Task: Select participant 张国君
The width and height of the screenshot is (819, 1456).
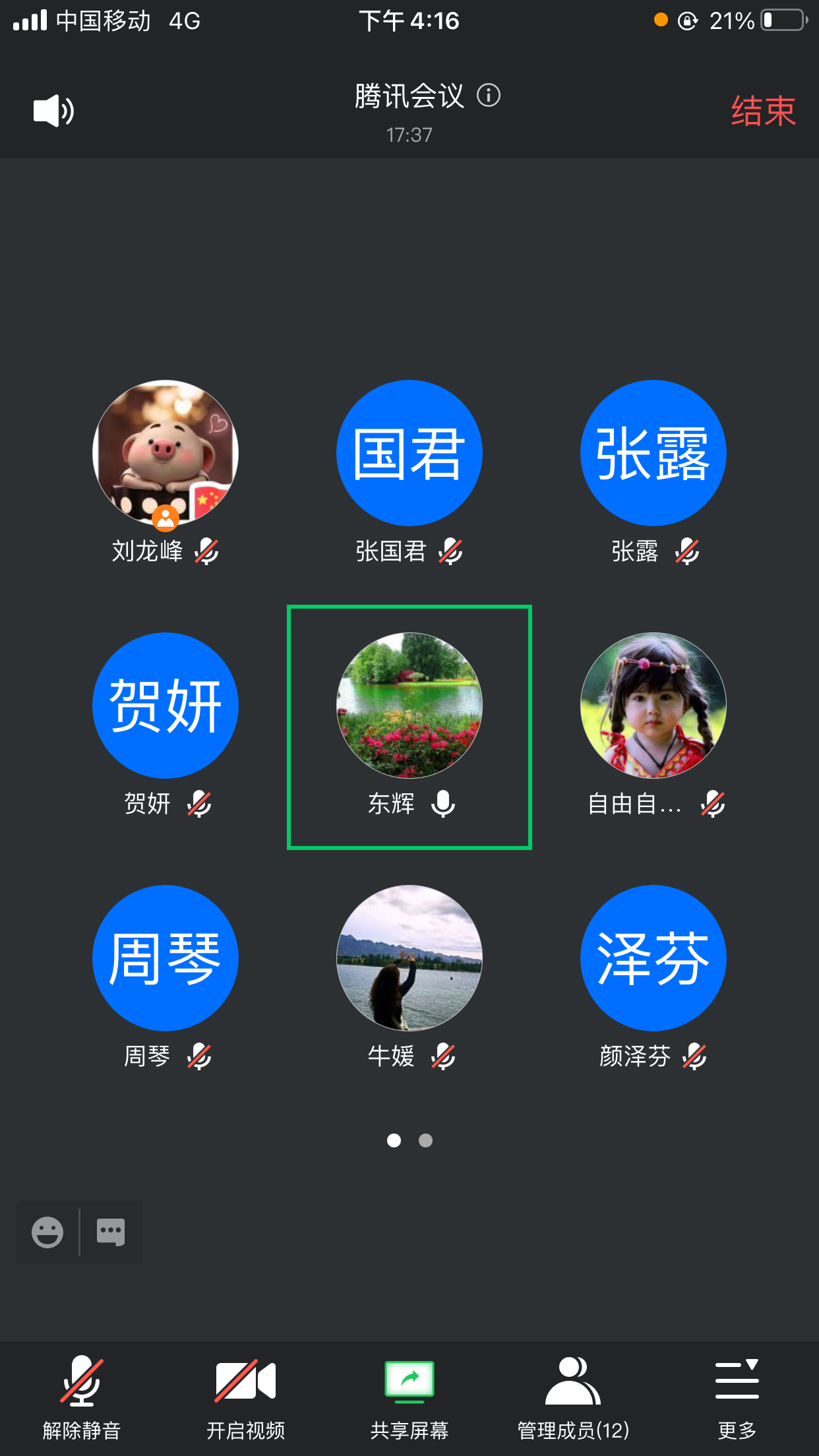Action: [x=409, y=454]
